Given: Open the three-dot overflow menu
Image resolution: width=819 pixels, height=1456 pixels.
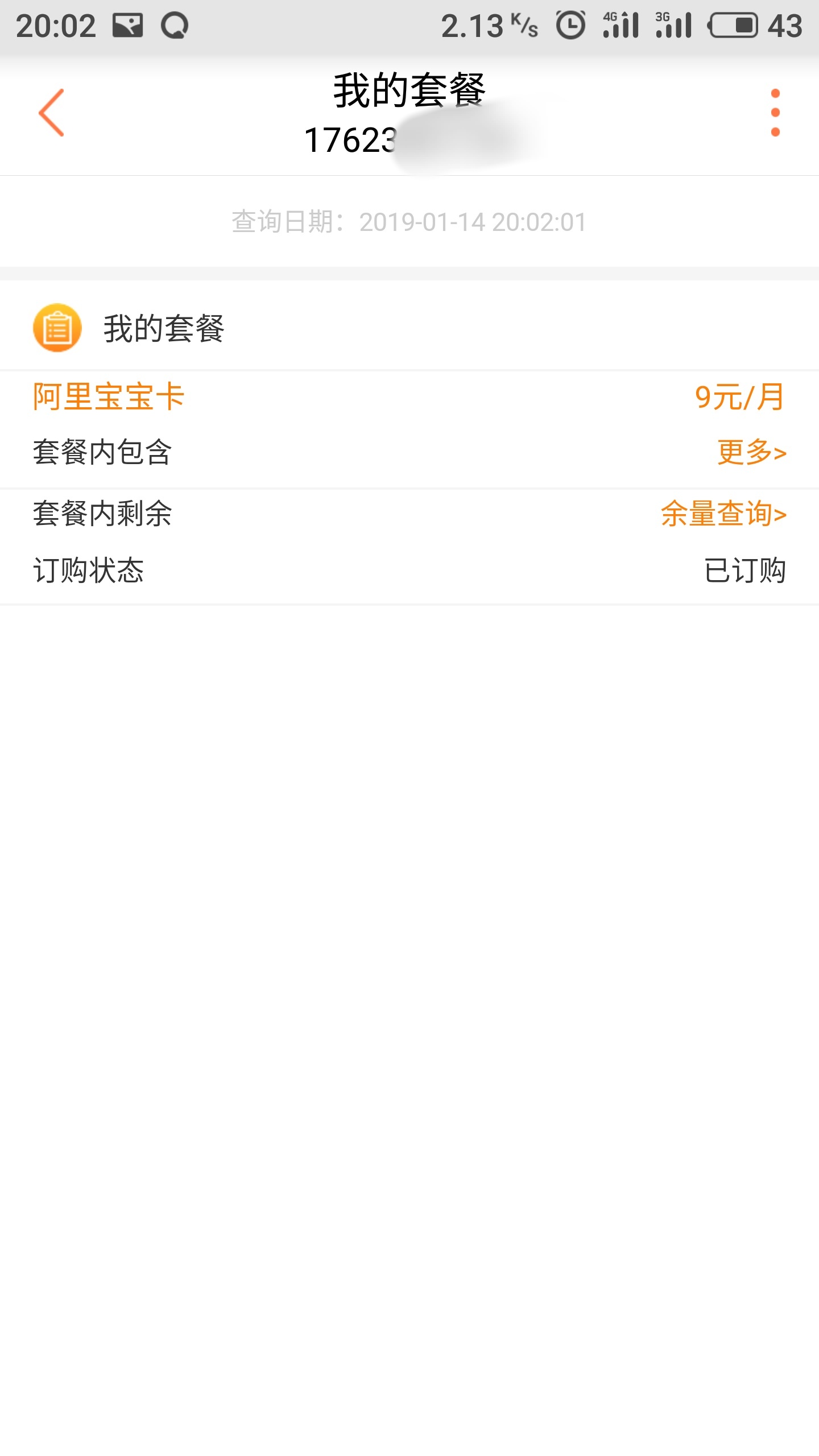Looking at the screenshot, I should point(775,113).
